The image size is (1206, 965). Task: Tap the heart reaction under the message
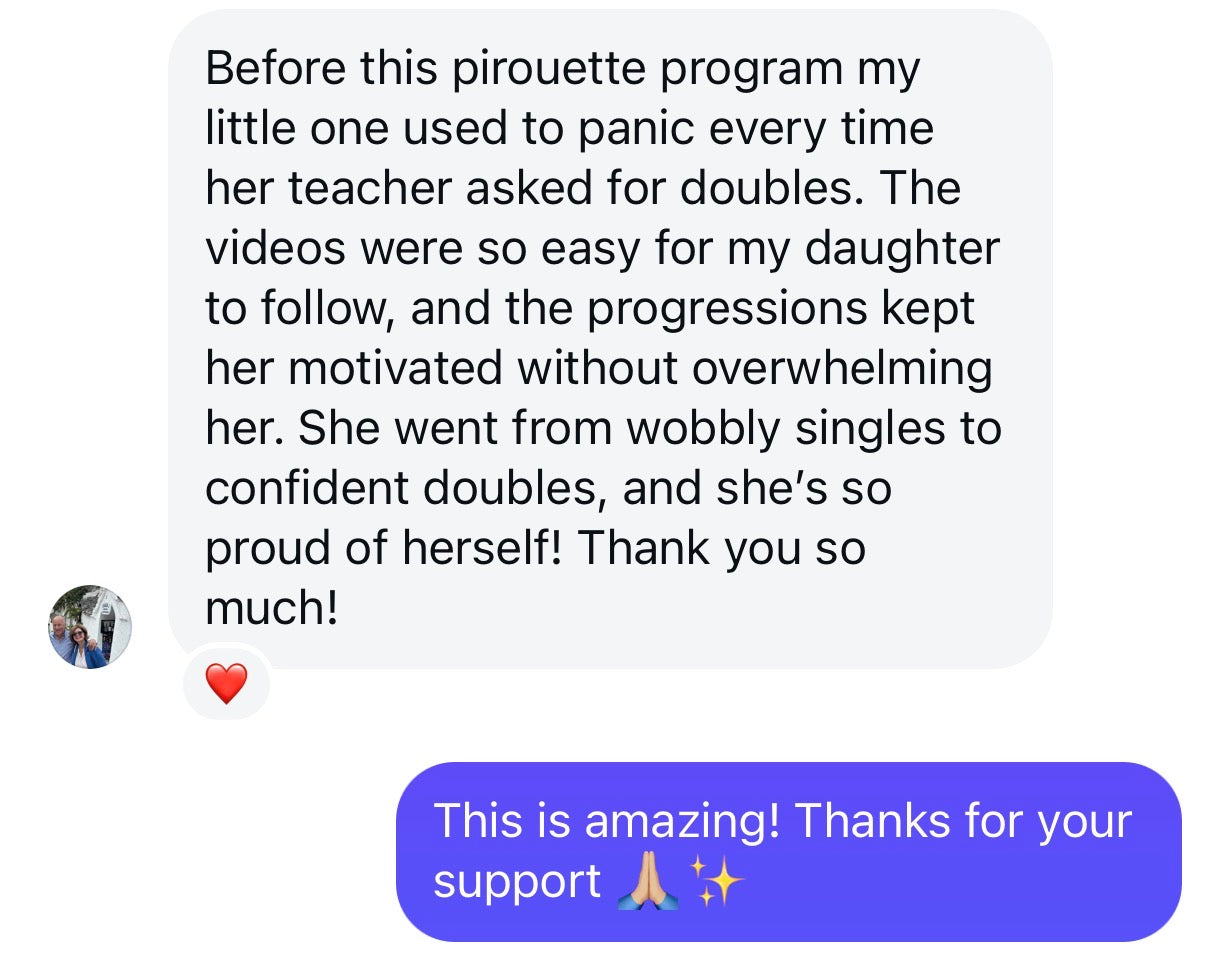point(226,683)
